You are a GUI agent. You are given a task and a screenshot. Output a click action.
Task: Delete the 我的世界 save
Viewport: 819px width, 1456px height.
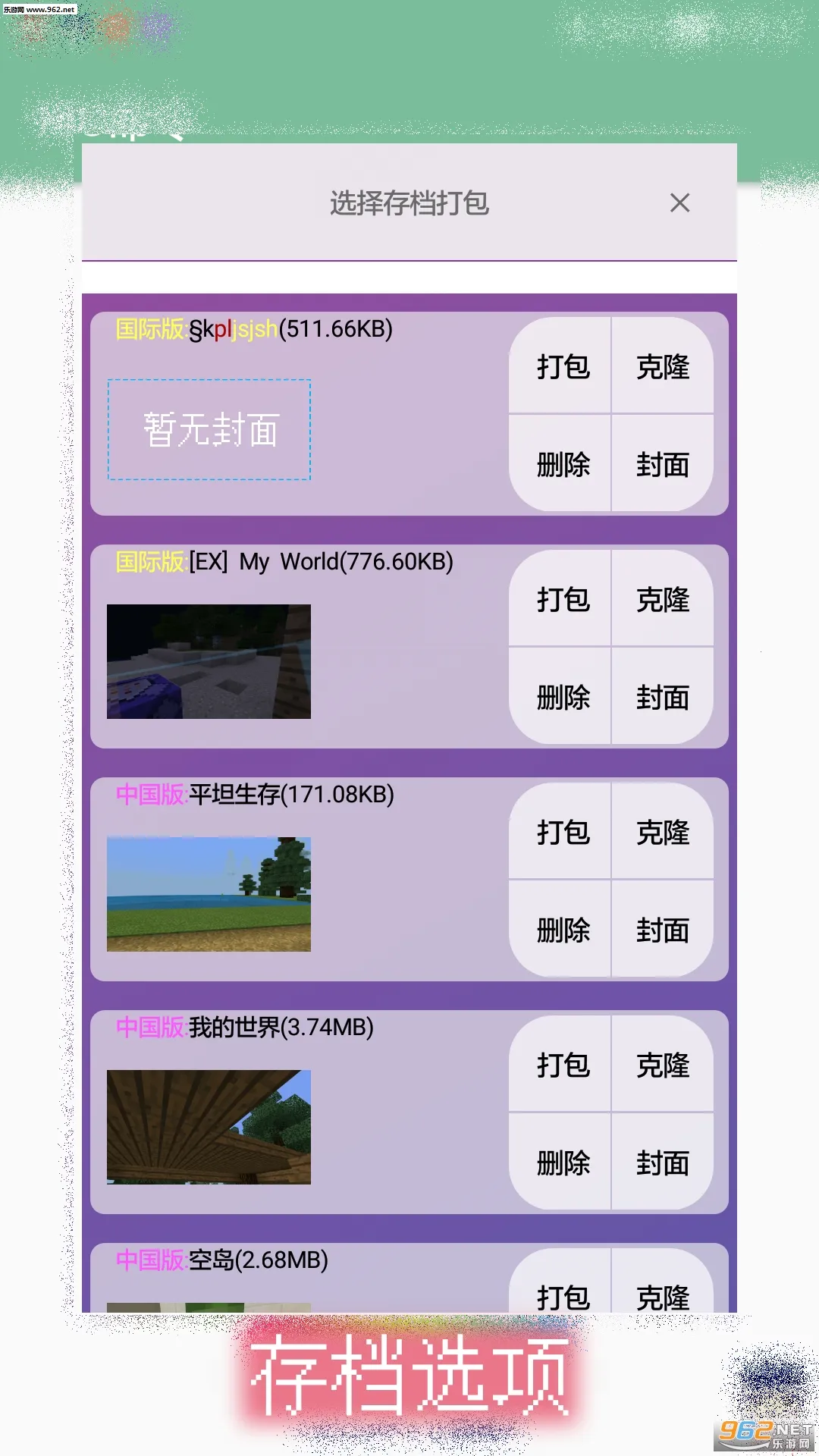562,1163
